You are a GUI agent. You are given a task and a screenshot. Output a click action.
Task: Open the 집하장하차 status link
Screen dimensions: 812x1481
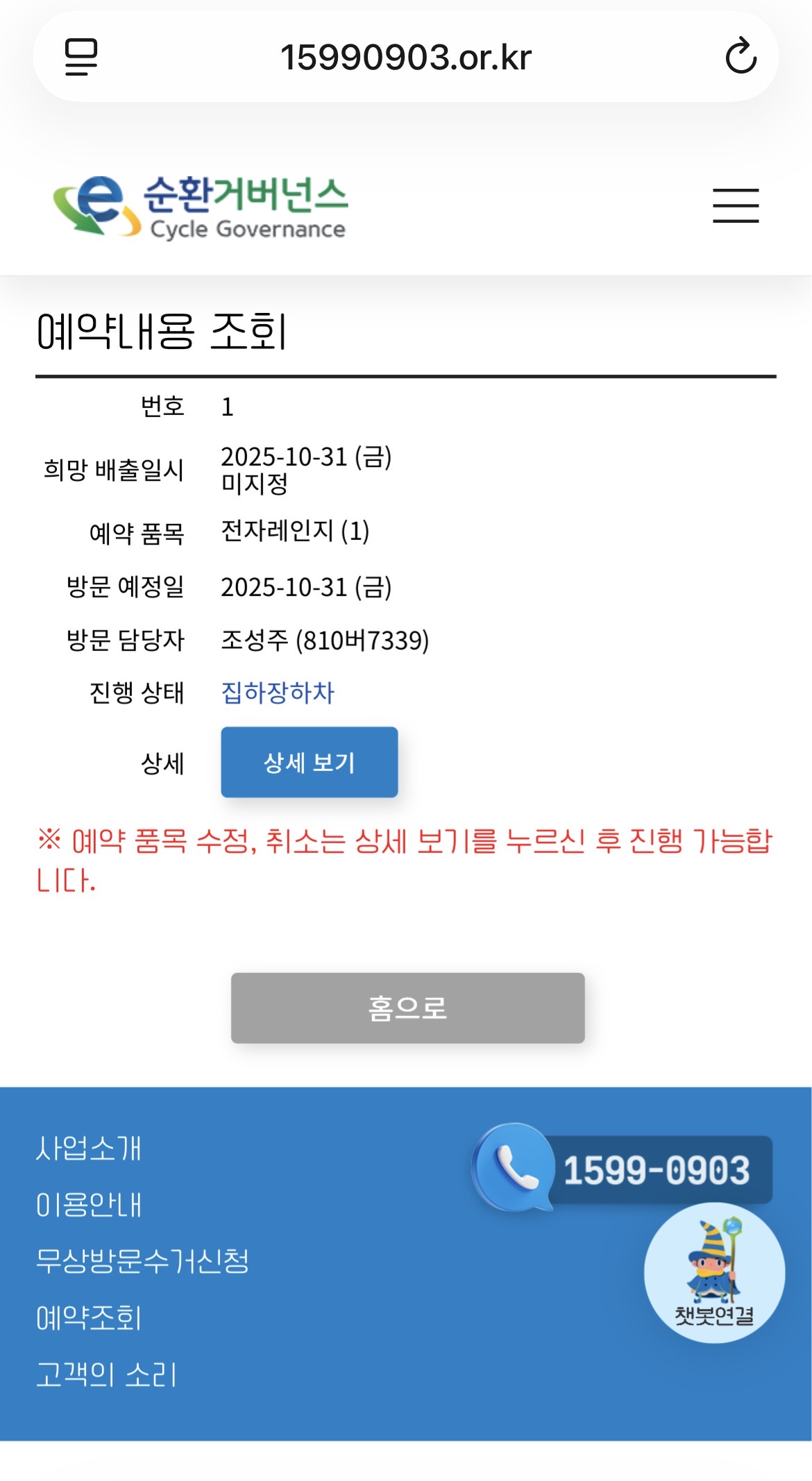pyautogui.click(x=278, y=692)
